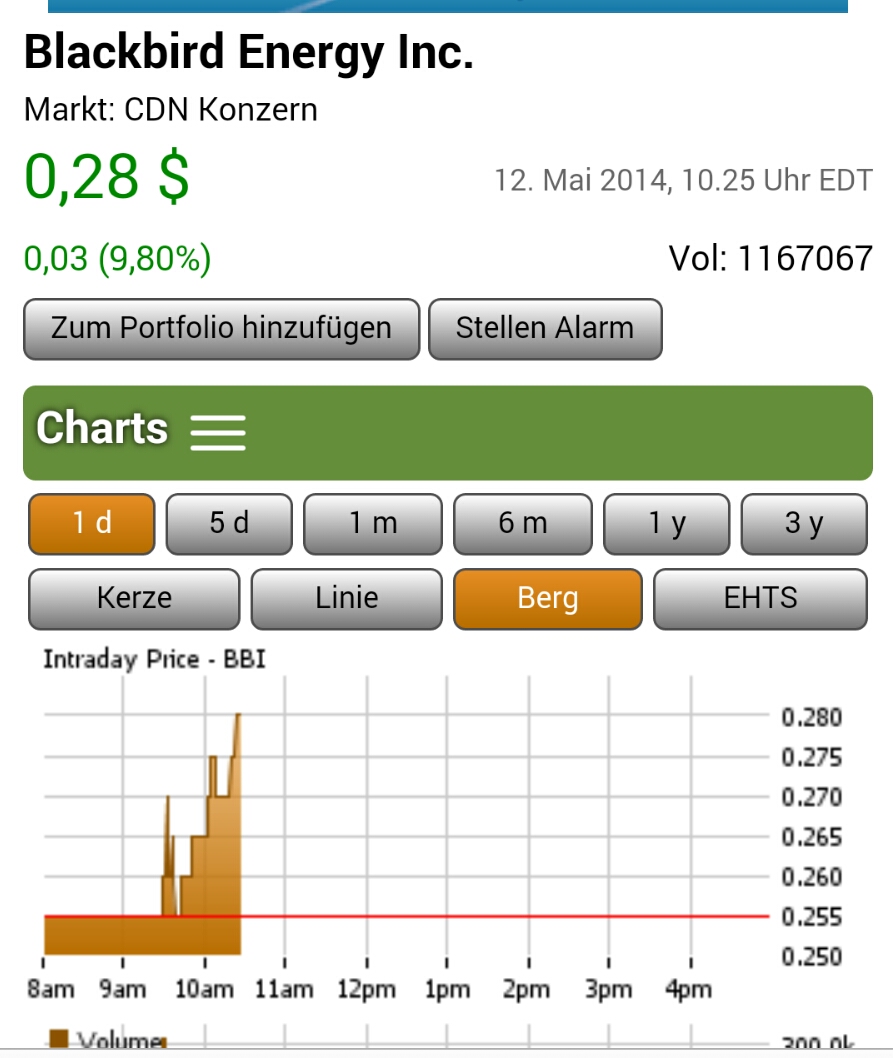
Task: Select the Linie line chart style
Action: [346, 598]
